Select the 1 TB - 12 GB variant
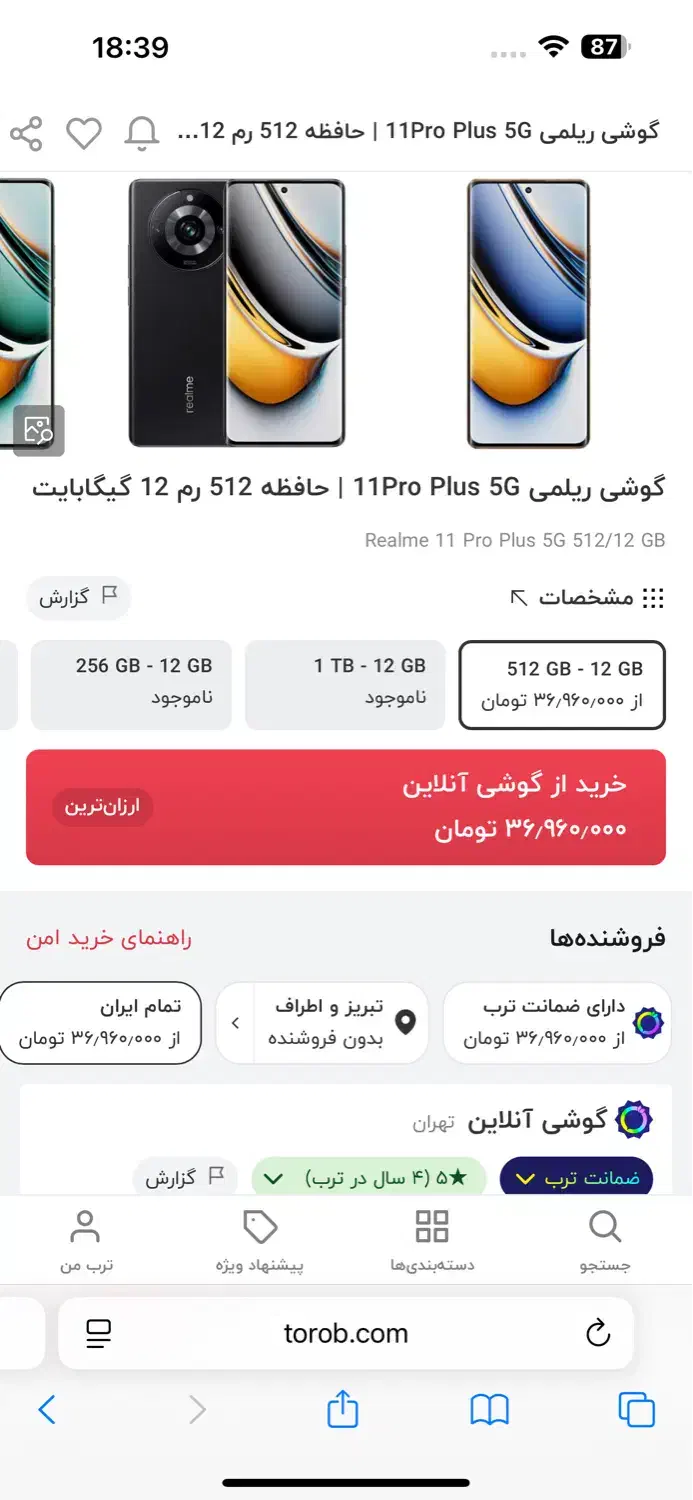The height and width of the screenshot is (1500, 693). 345,685
